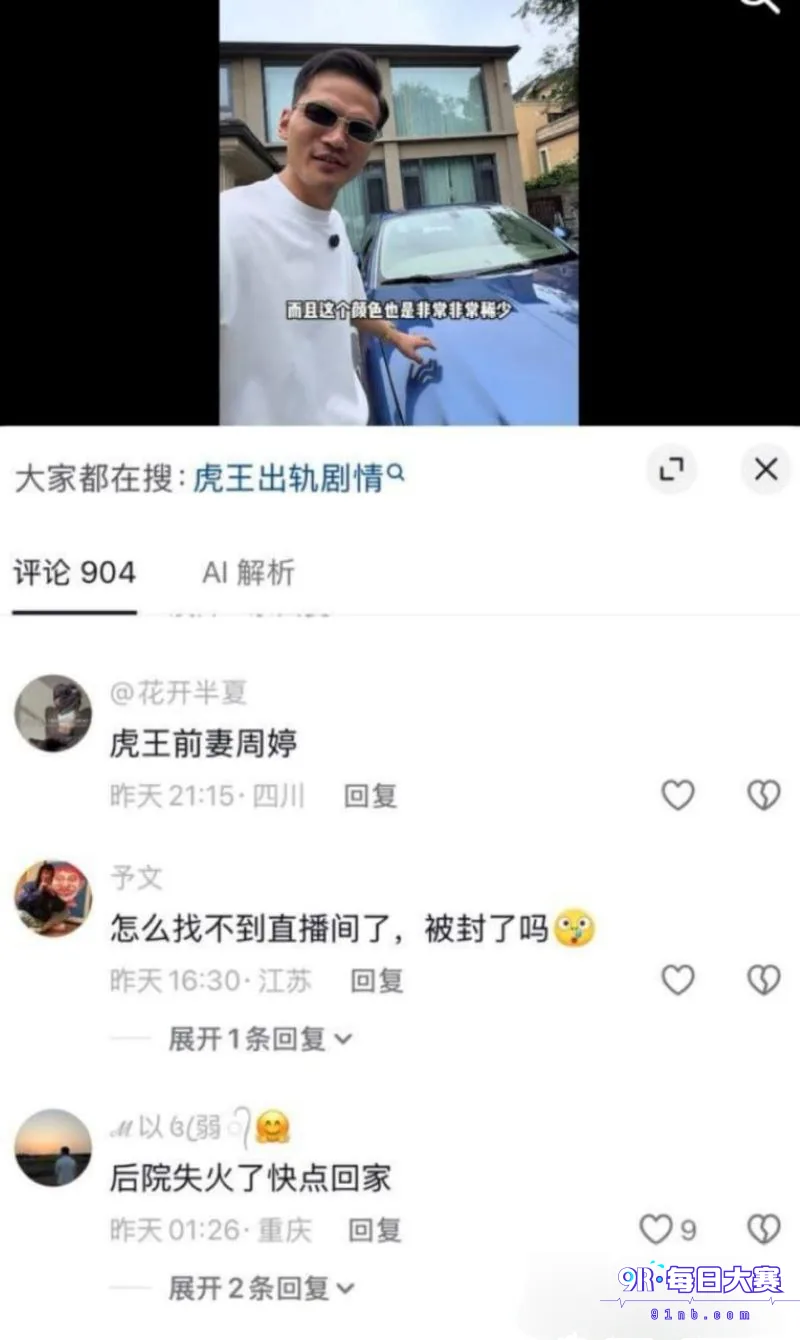Switch to the AI 解析 tab
Image resolution: width=800 pixels, height=1340 pixels.
[x=248, y=572]
